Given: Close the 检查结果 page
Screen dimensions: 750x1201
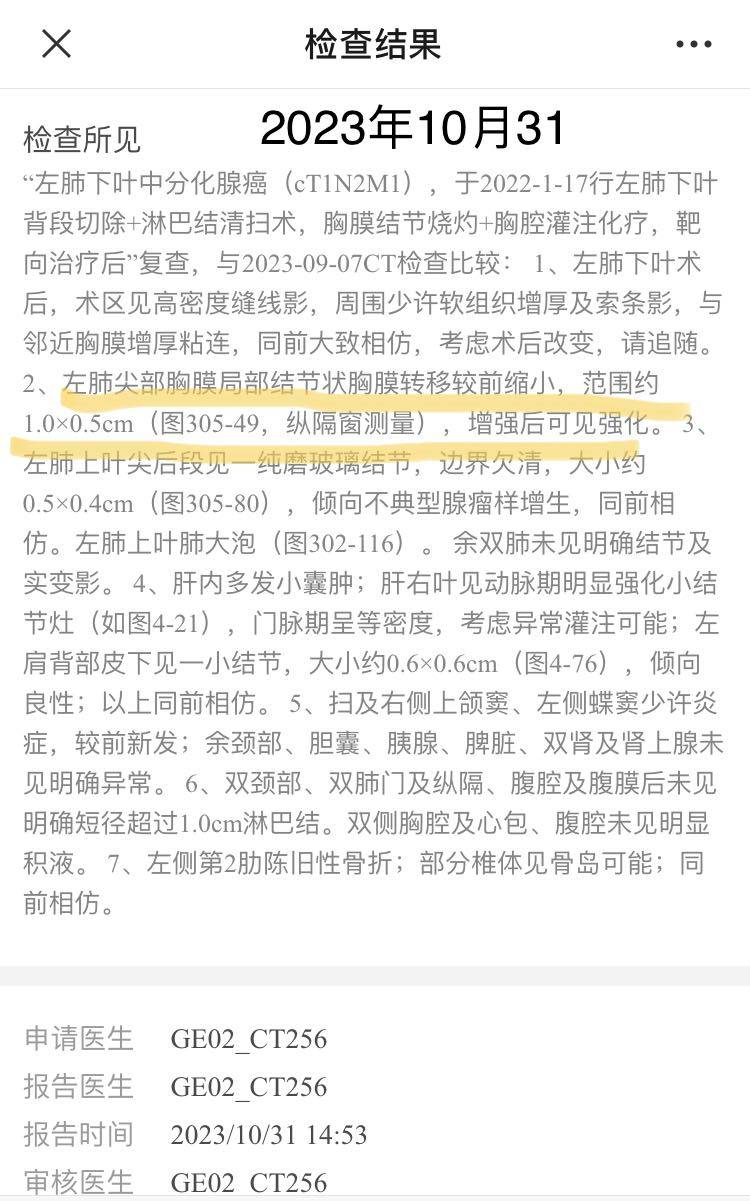Looking at the screenshot, I should (56, 44).
